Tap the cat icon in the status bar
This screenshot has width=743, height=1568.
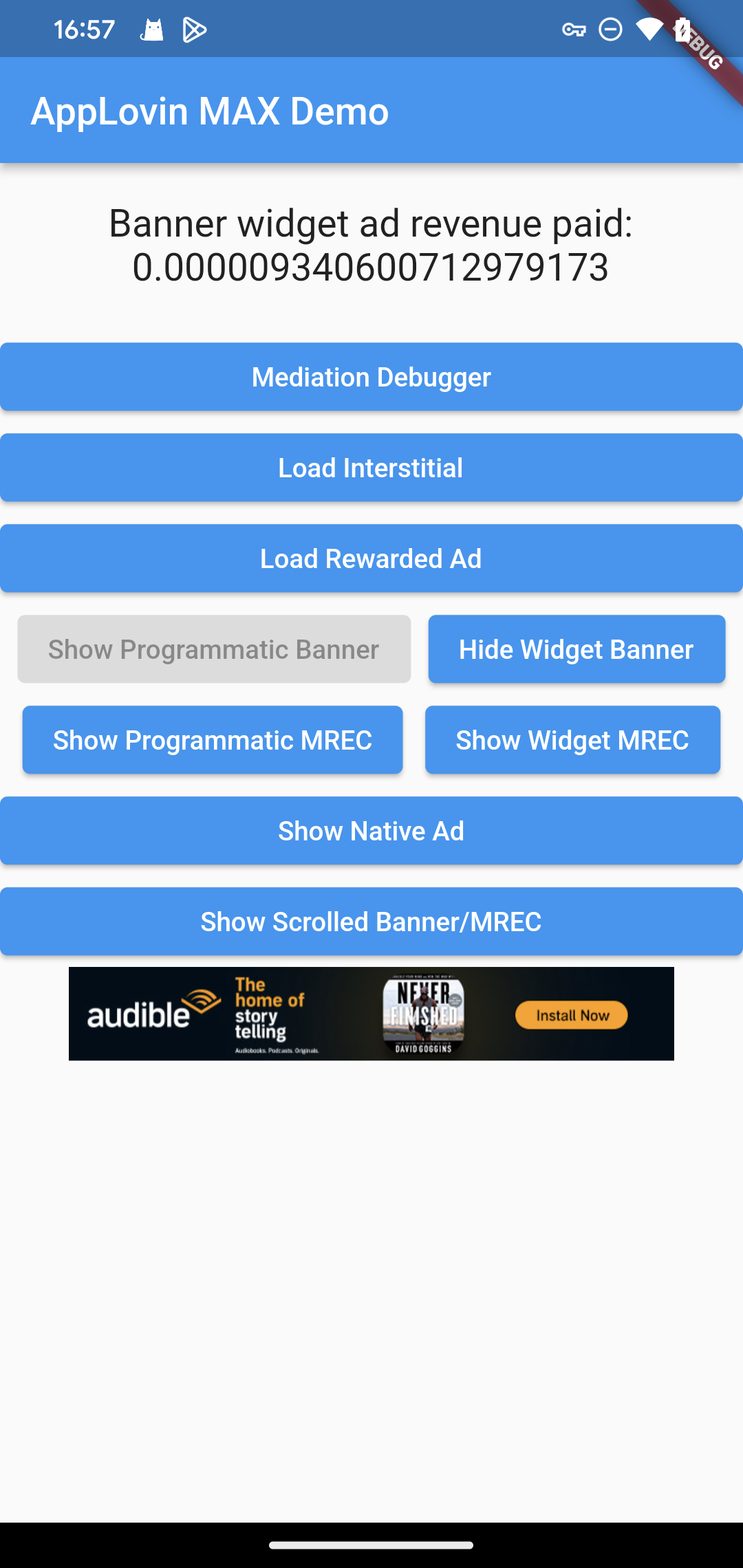(153, 29)
